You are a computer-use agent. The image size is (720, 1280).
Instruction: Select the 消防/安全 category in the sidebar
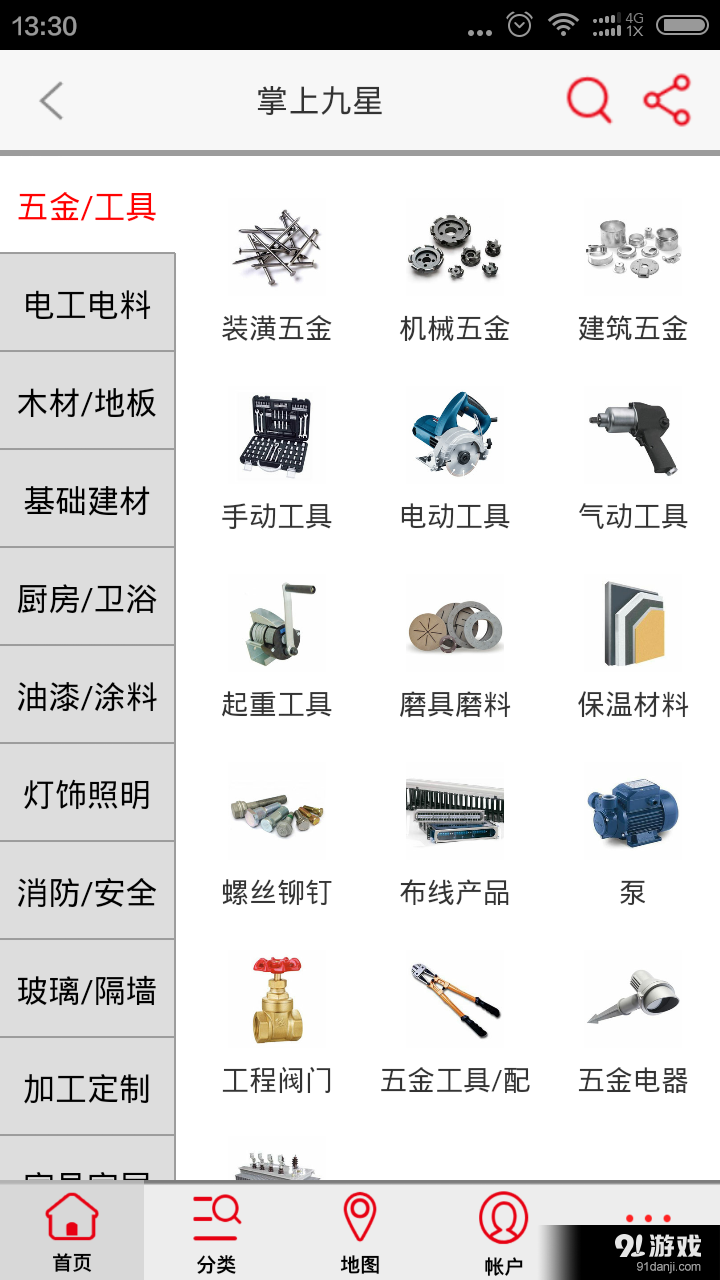tap(87, 892)
